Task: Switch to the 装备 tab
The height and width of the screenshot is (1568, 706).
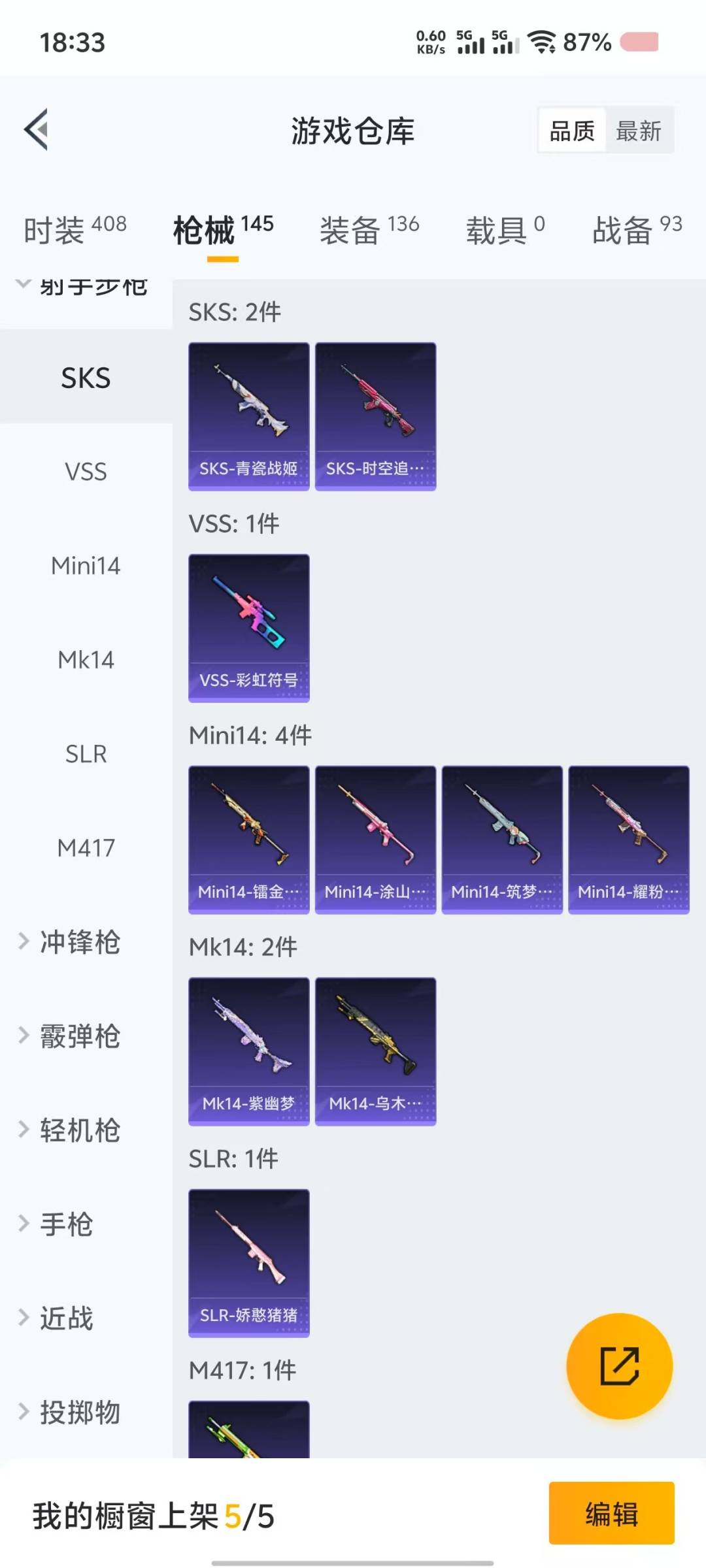Action: click(369, 230)
